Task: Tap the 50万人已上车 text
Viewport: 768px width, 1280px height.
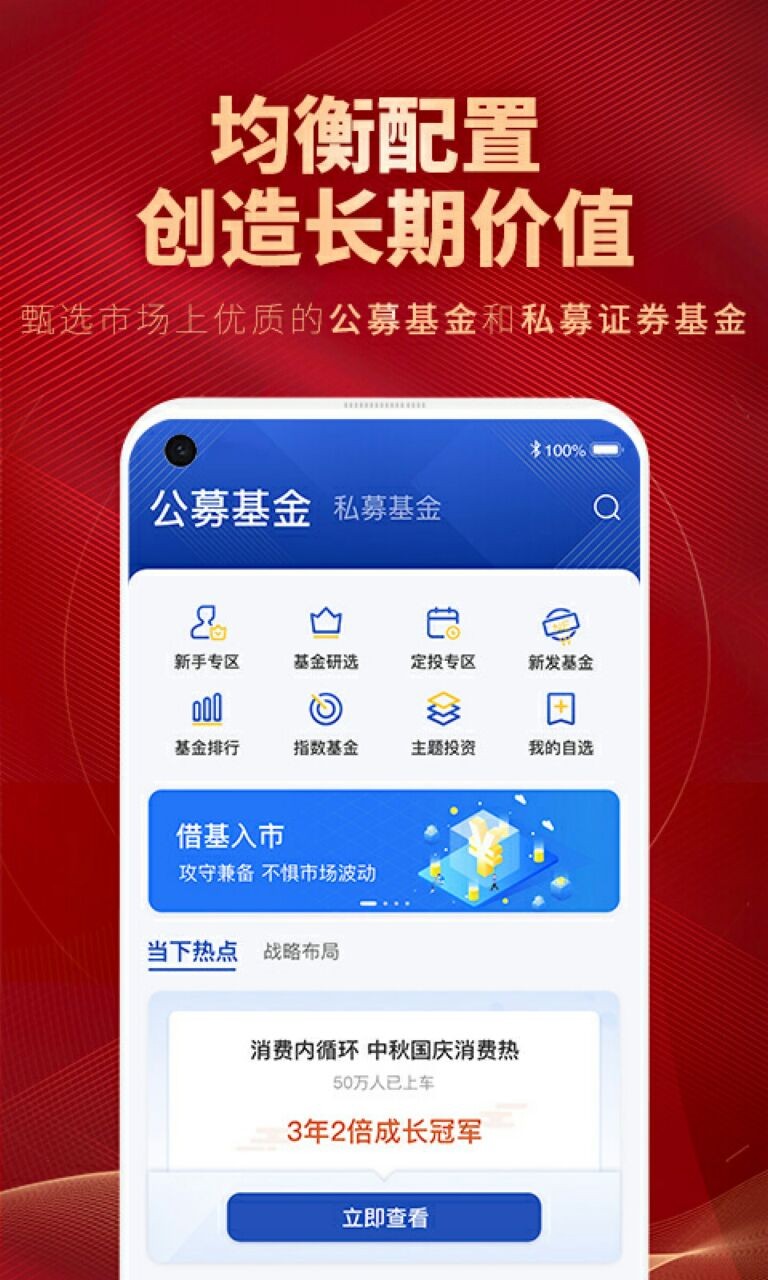Action: click(x=384, y=1085)
